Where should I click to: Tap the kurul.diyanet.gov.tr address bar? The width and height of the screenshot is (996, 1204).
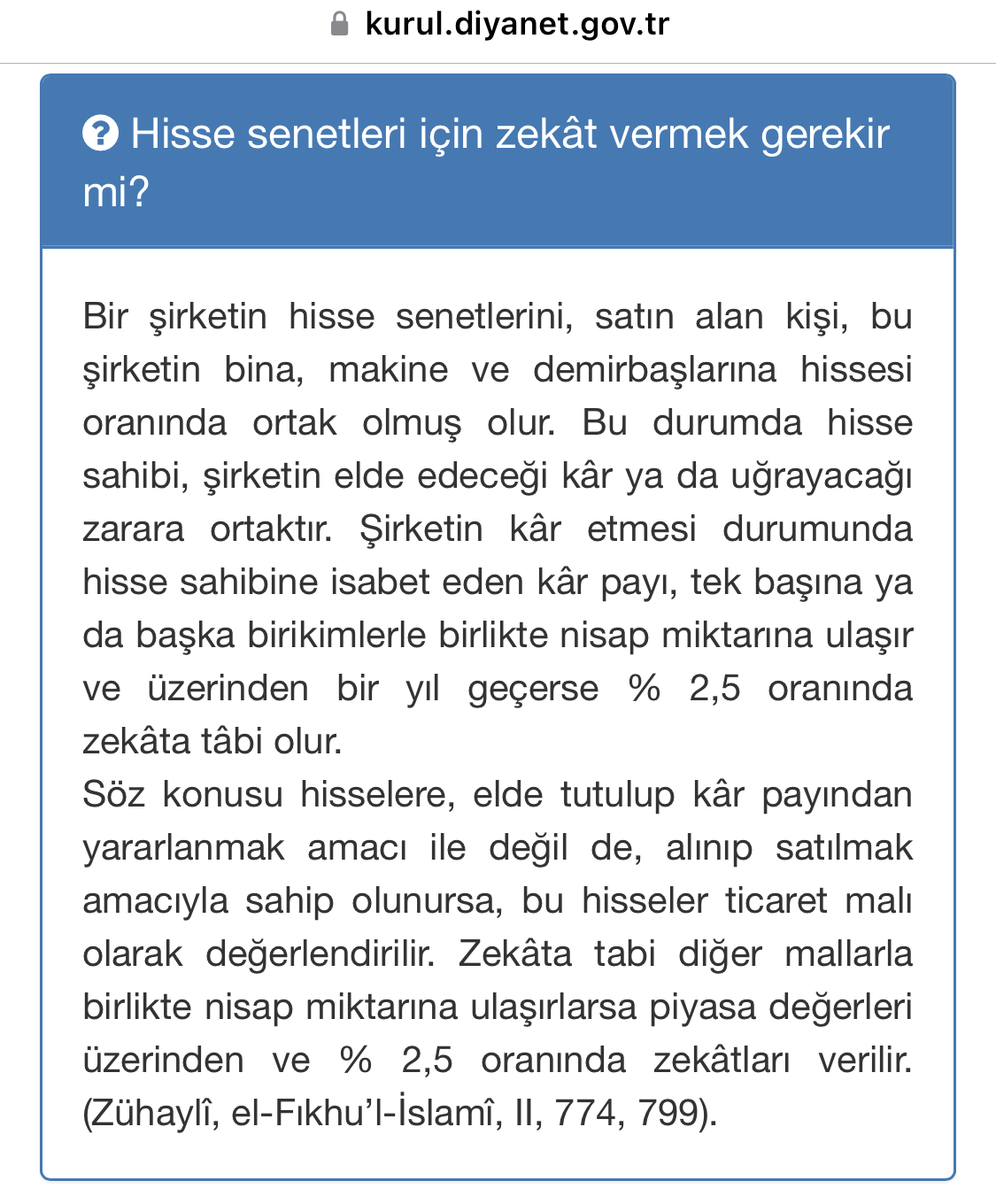(498, 24)
